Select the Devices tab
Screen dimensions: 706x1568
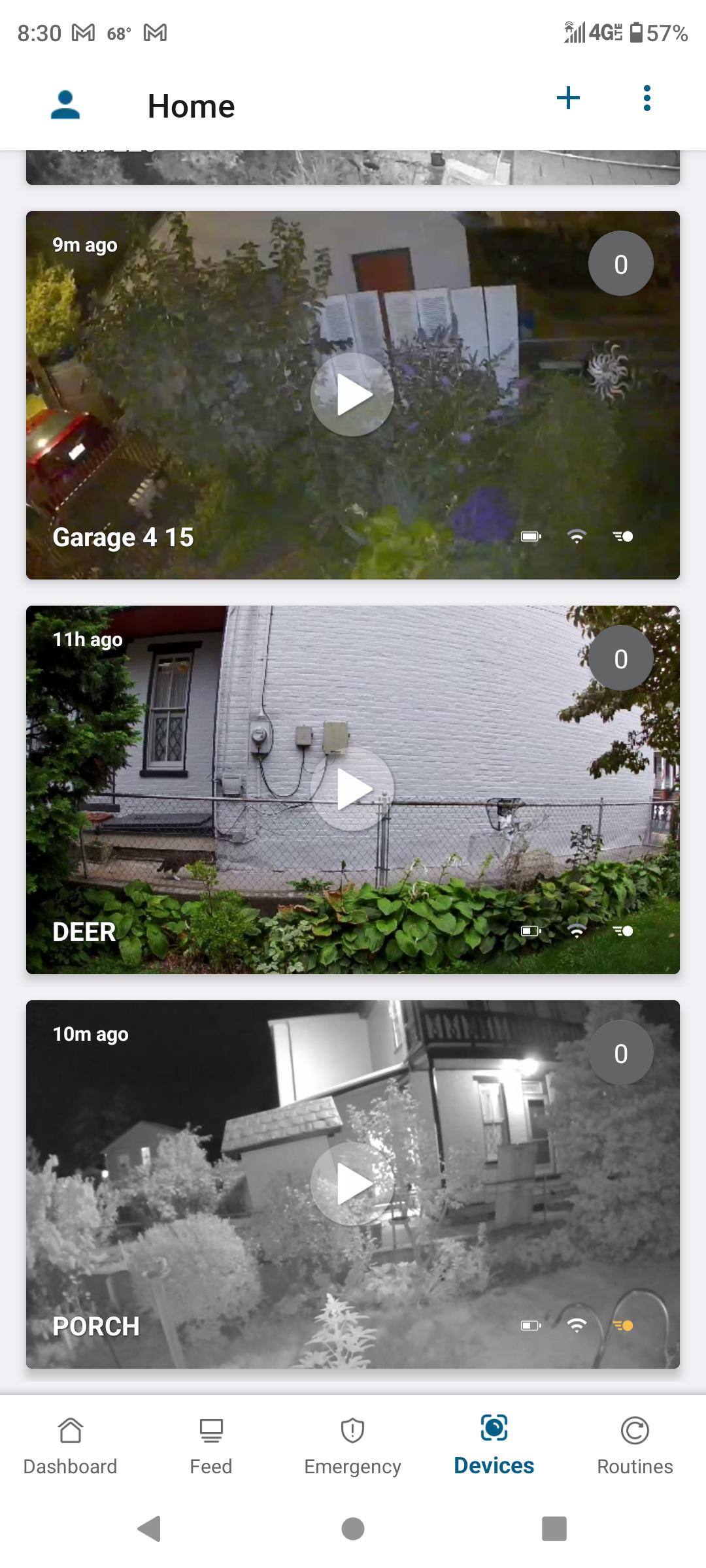[494, 1446]
